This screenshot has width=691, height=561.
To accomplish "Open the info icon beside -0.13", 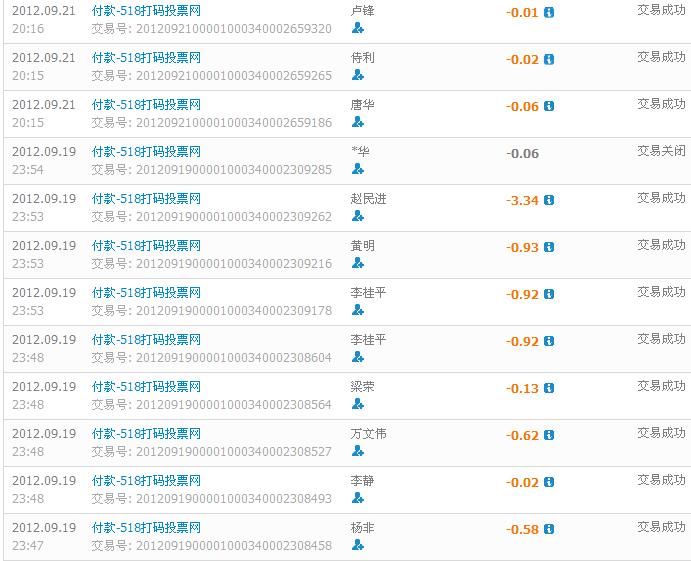I will [548, 389].
